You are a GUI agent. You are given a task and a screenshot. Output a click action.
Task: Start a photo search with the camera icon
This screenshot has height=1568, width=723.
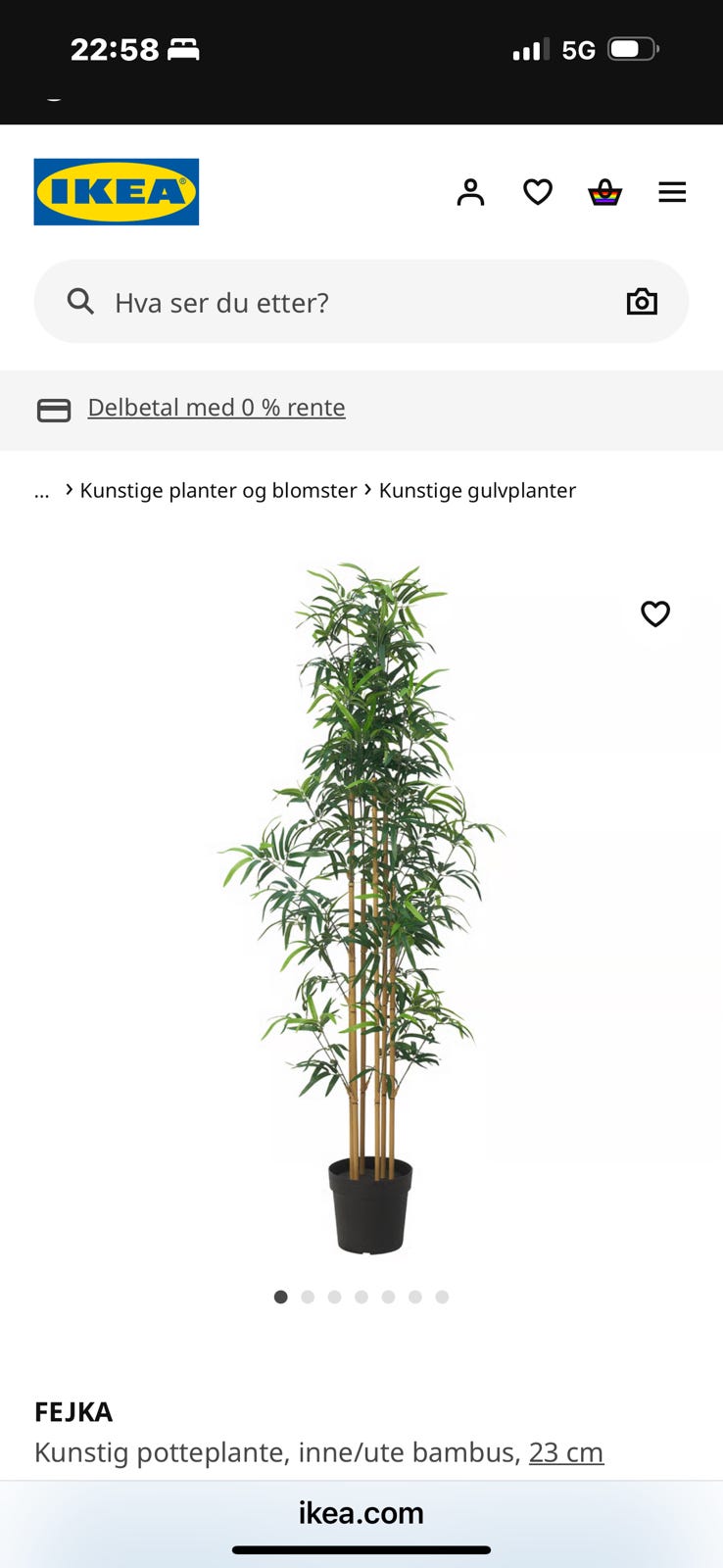[x=642, y=301]
